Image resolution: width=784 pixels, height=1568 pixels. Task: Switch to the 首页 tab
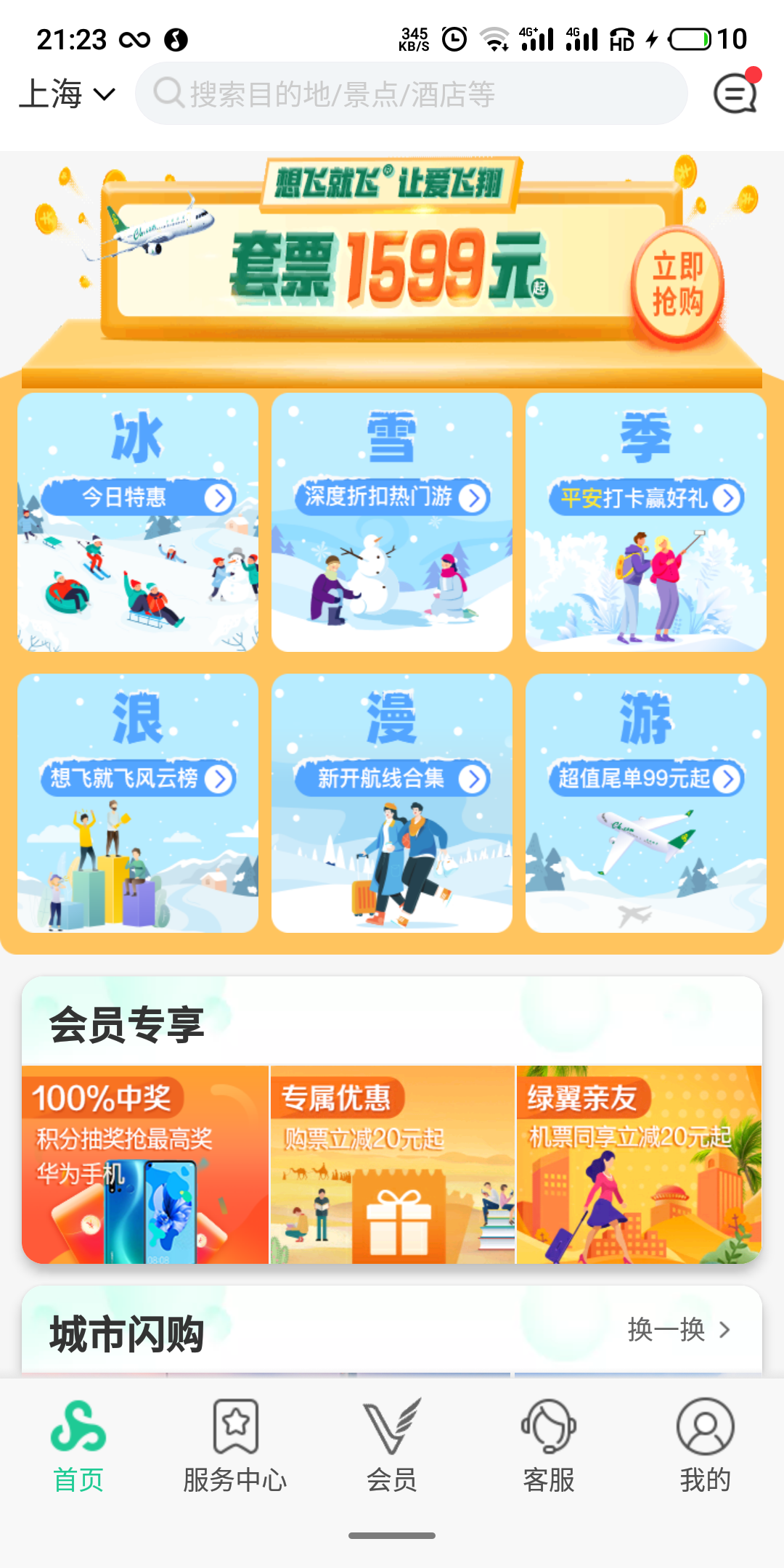[78, 1445]
